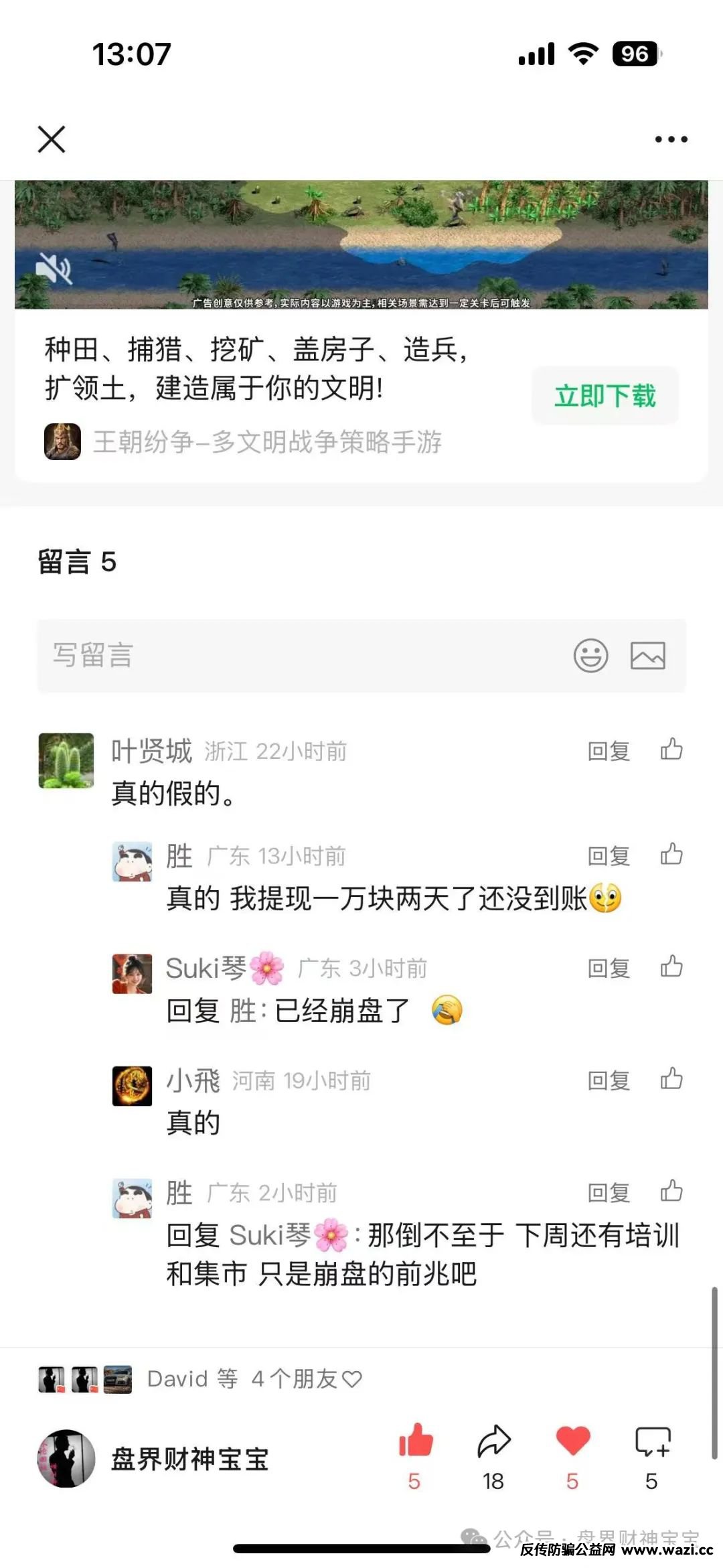Like Suki琴's comment 已经崩盘了
This screenshot has height=1568, width=723.
pos(671,967)
